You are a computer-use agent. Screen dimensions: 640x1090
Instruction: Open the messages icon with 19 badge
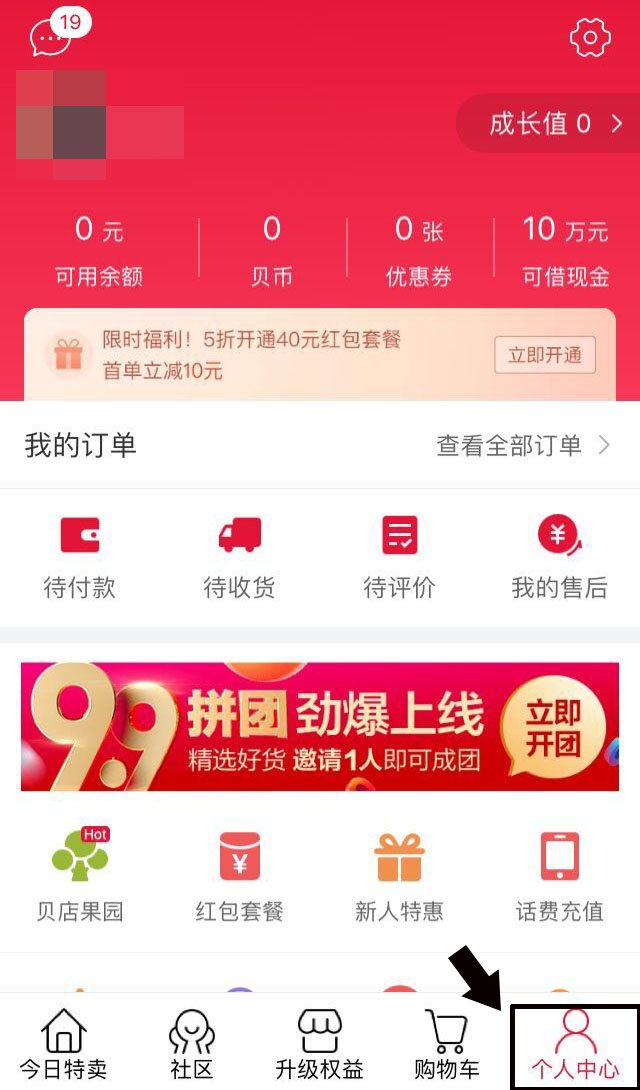pos(52,38)
